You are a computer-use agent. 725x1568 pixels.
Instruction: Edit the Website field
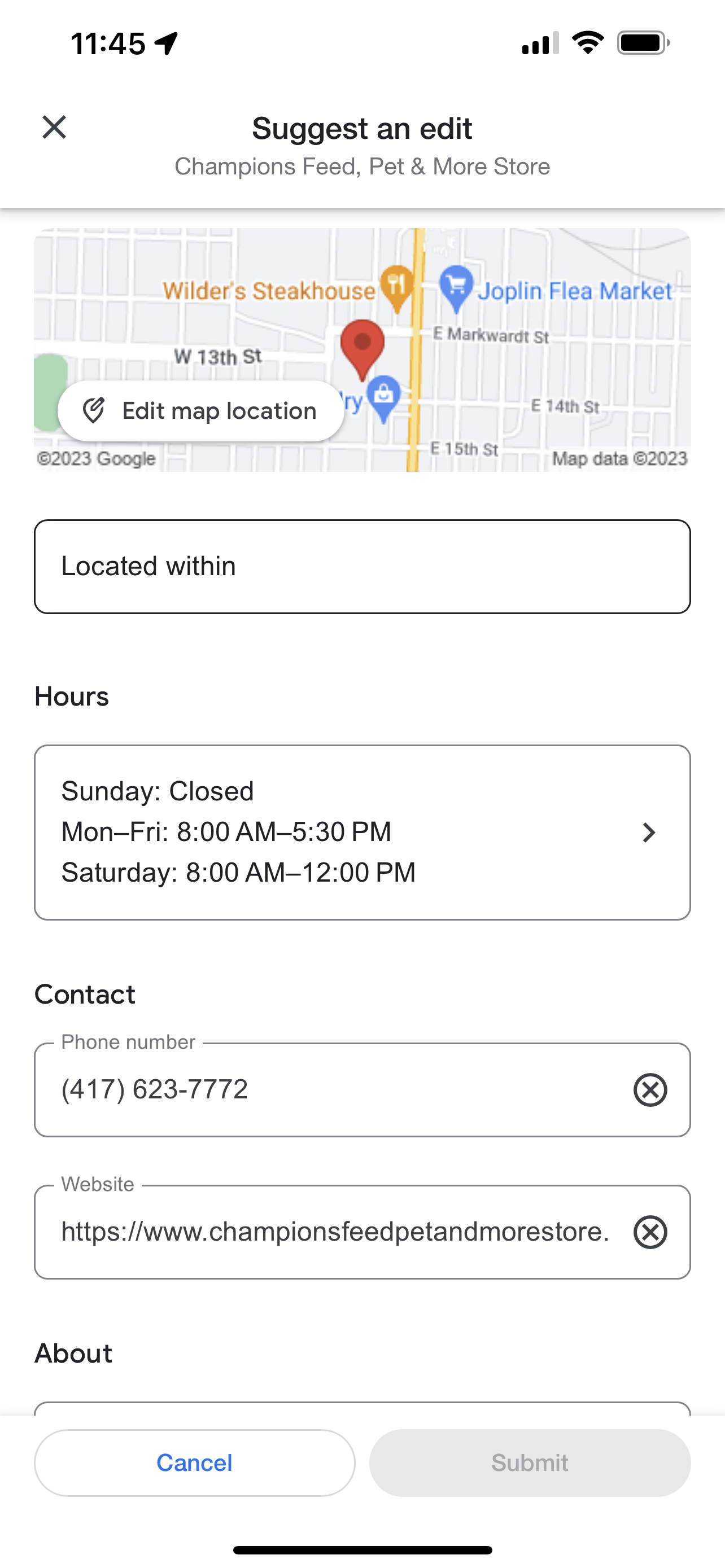[x=335, y=1232]
